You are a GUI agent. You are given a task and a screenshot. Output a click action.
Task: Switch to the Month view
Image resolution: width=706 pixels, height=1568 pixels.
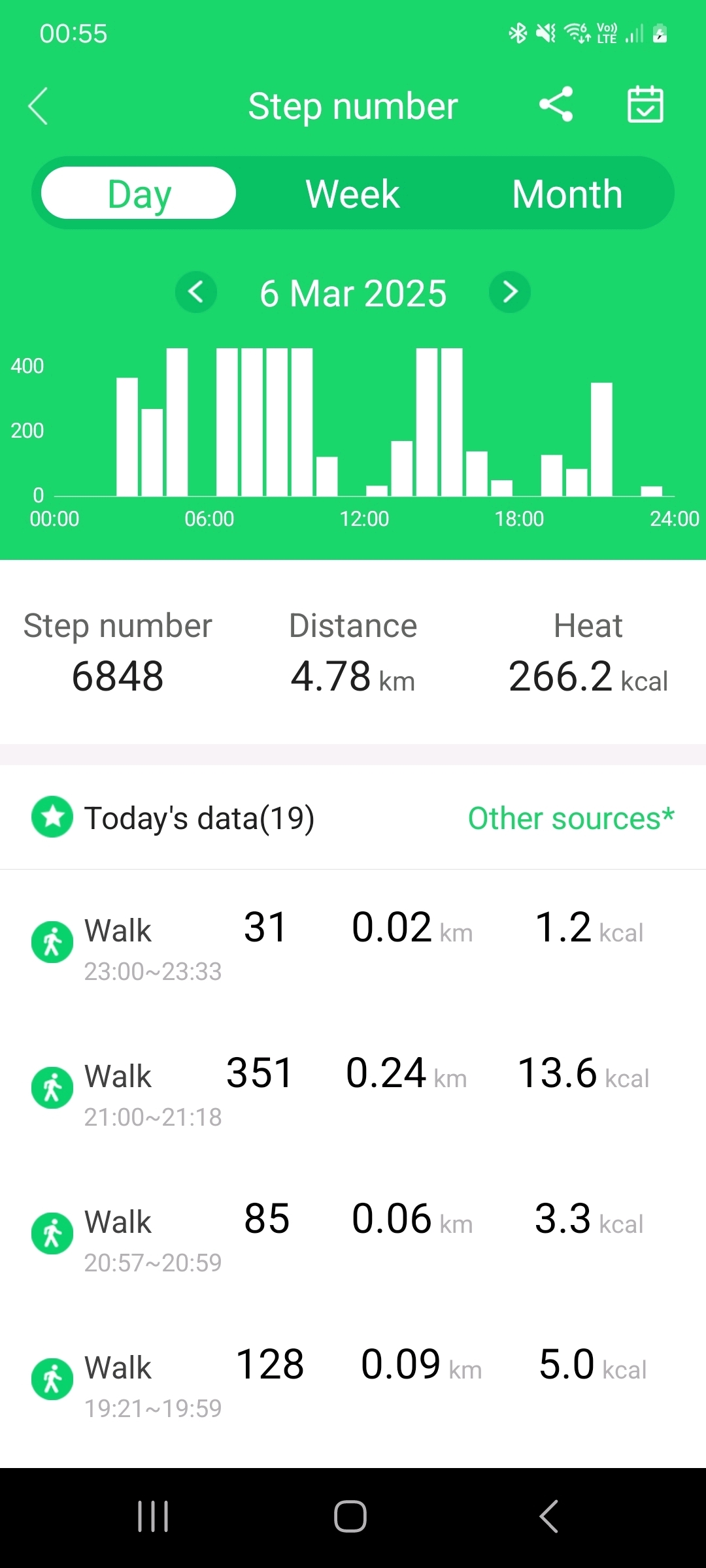pyautogui.click(x=567, y=193)
